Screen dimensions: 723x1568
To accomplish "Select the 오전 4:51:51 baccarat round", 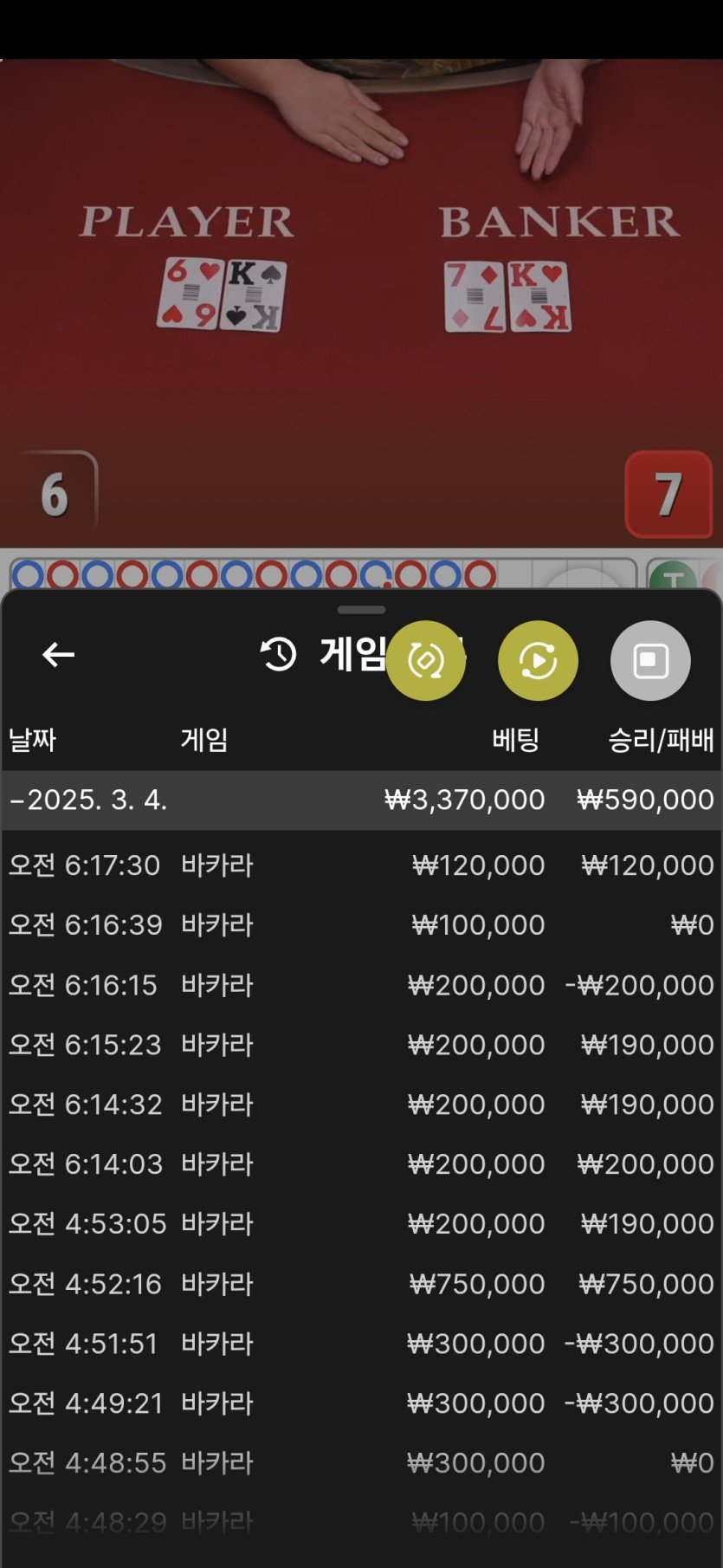I will click(361, 1344).
